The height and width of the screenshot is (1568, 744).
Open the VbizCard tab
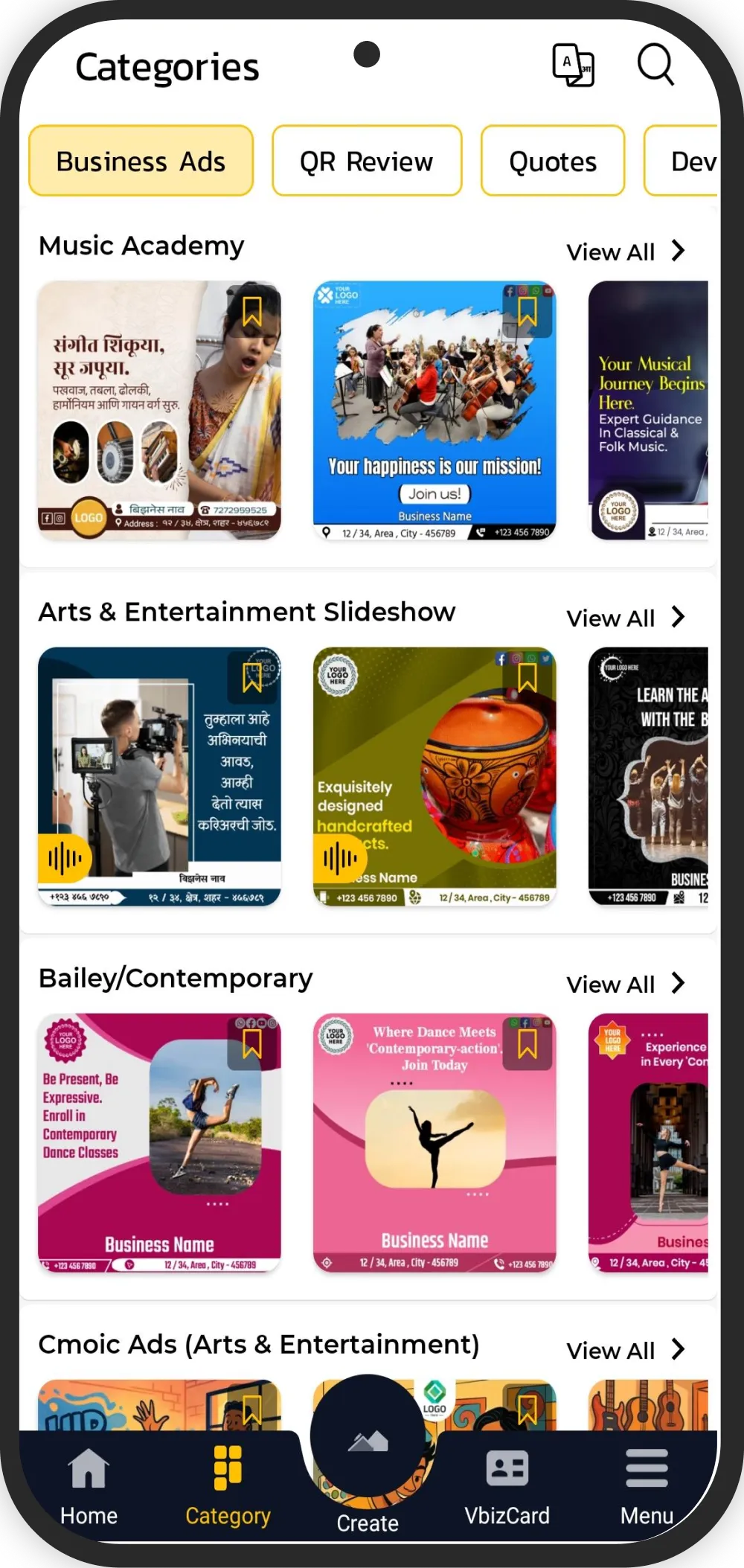coord(507,1485)
